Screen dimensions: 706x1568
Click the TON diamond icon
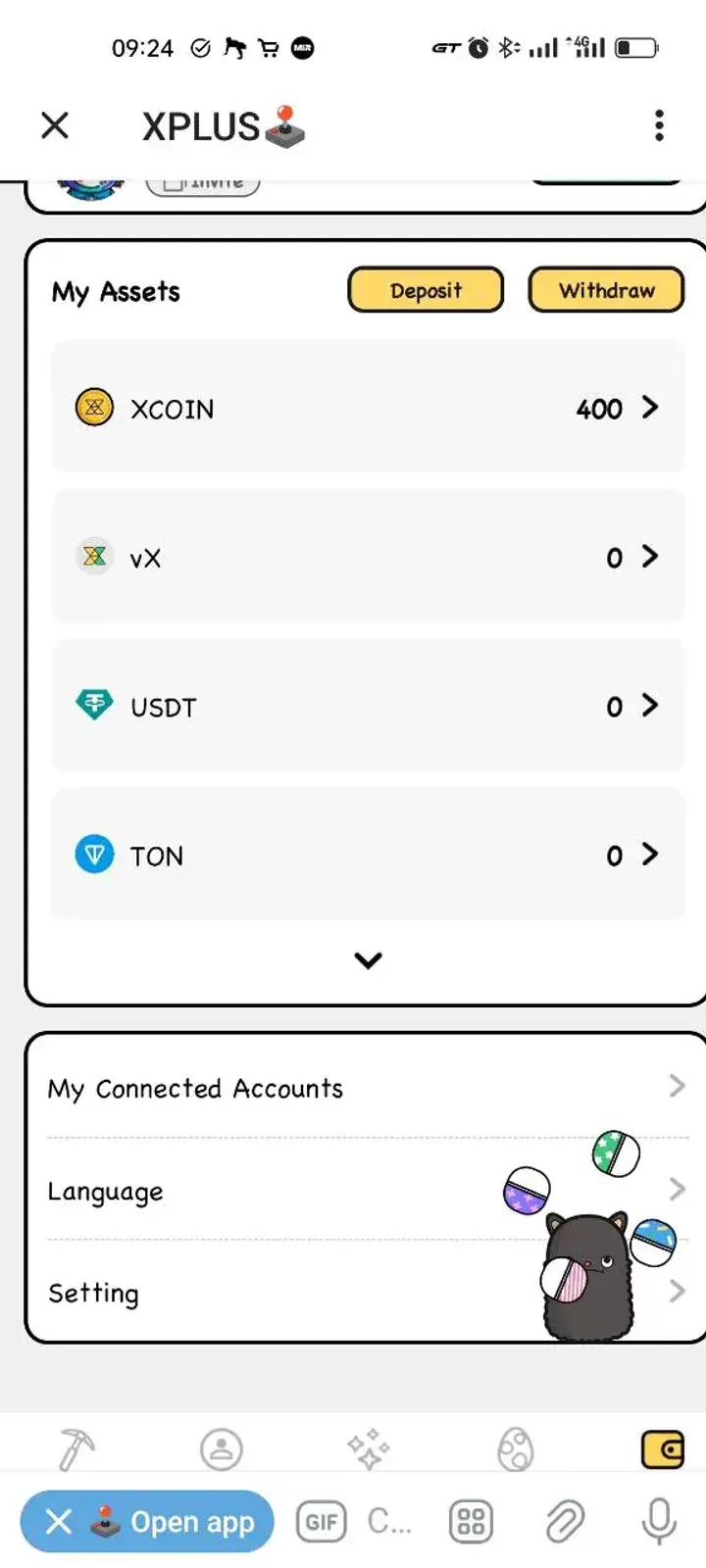click(x=93, y=855)
